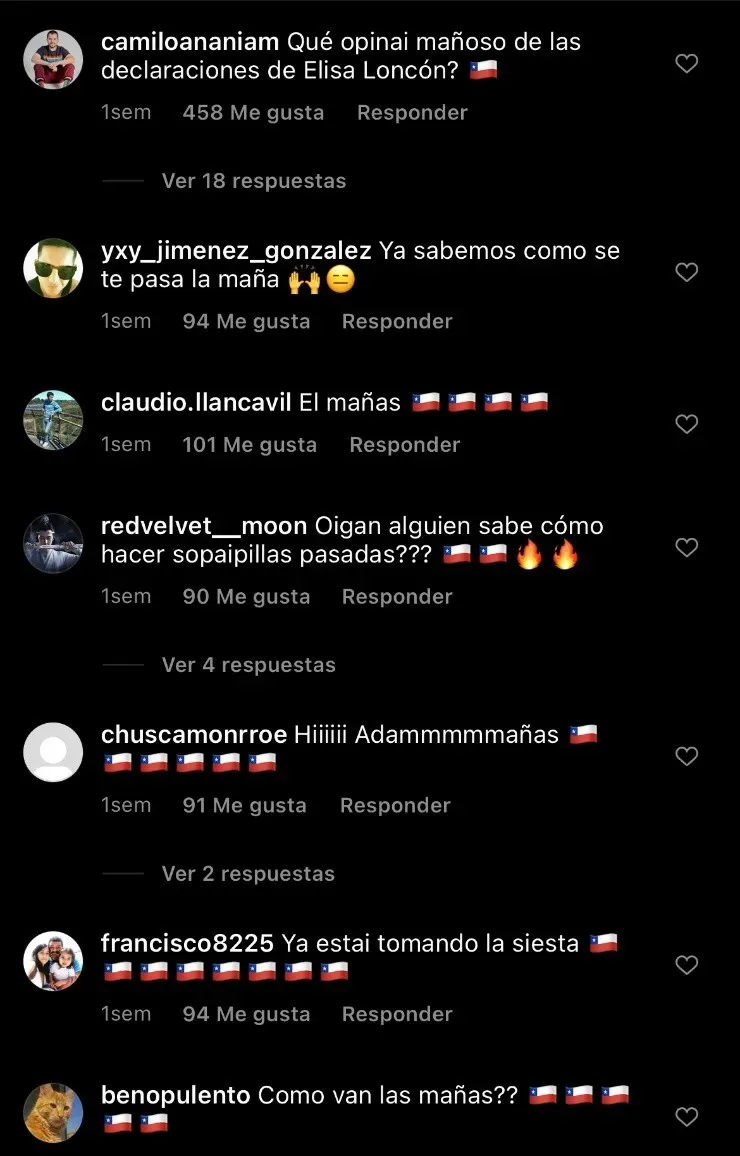740x1156 pixels.
Task: Reply to francisco8225's comment
Action: click(x=397, y=1015)
